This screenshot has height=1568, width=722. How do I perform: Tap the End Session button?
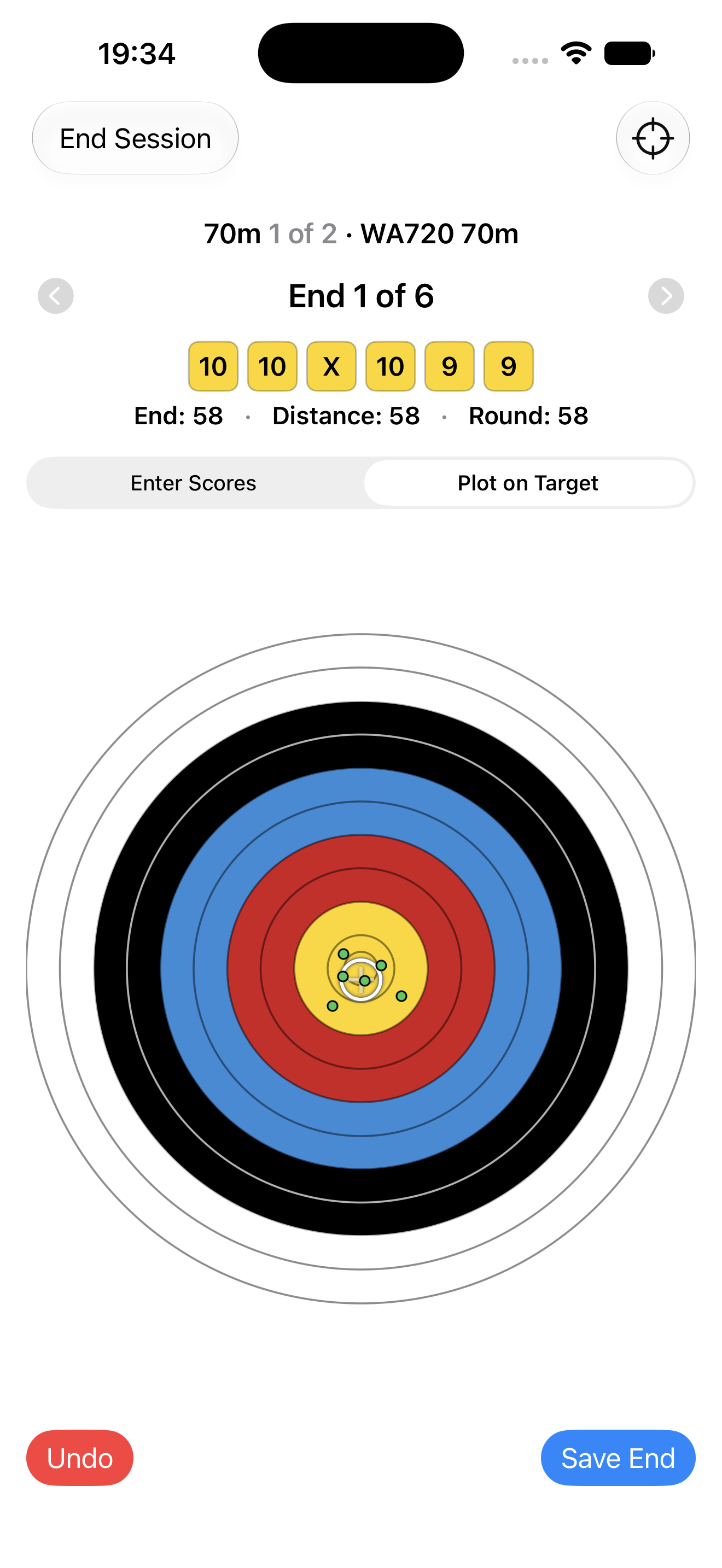pos(135,138)
